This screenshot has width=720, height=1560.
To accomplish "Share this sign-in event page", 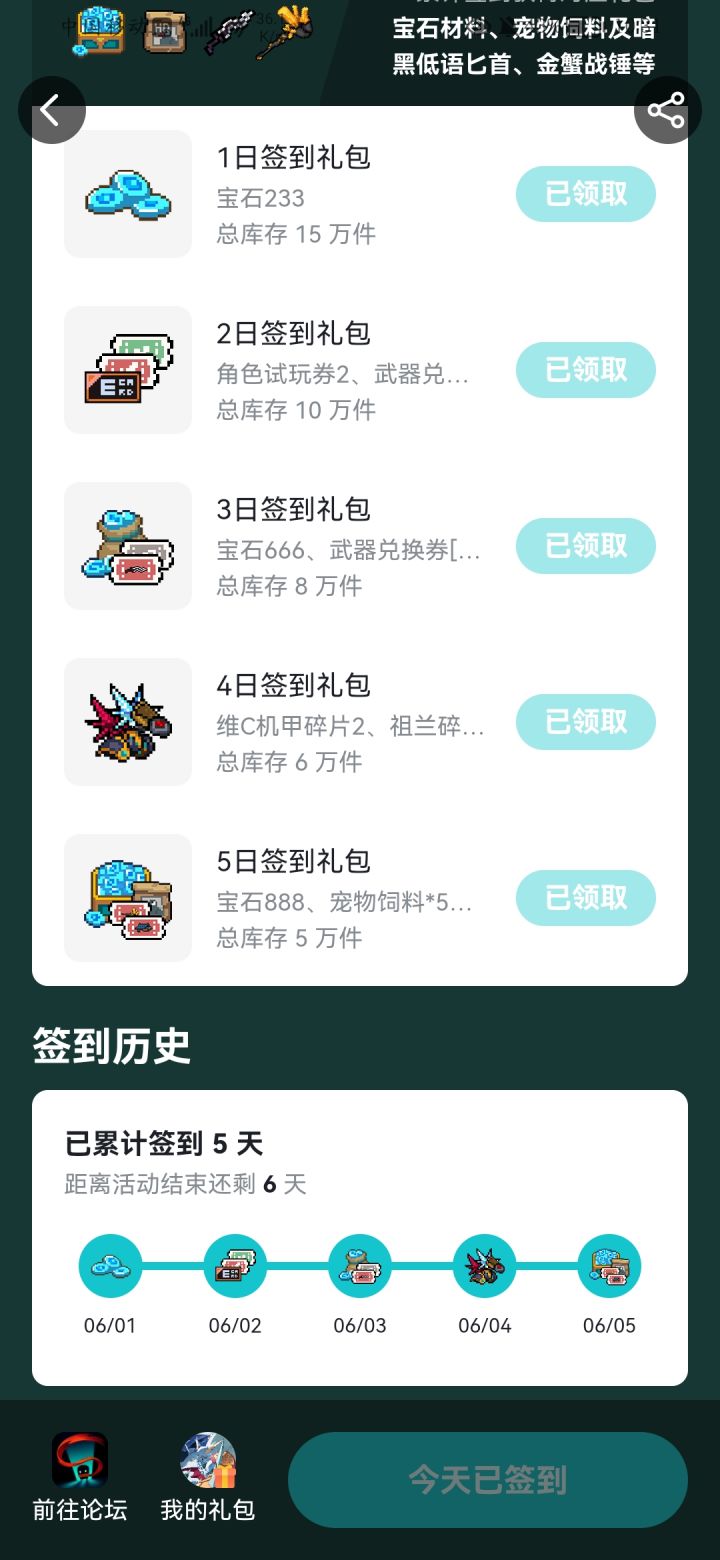I will (x=667, y=110).
